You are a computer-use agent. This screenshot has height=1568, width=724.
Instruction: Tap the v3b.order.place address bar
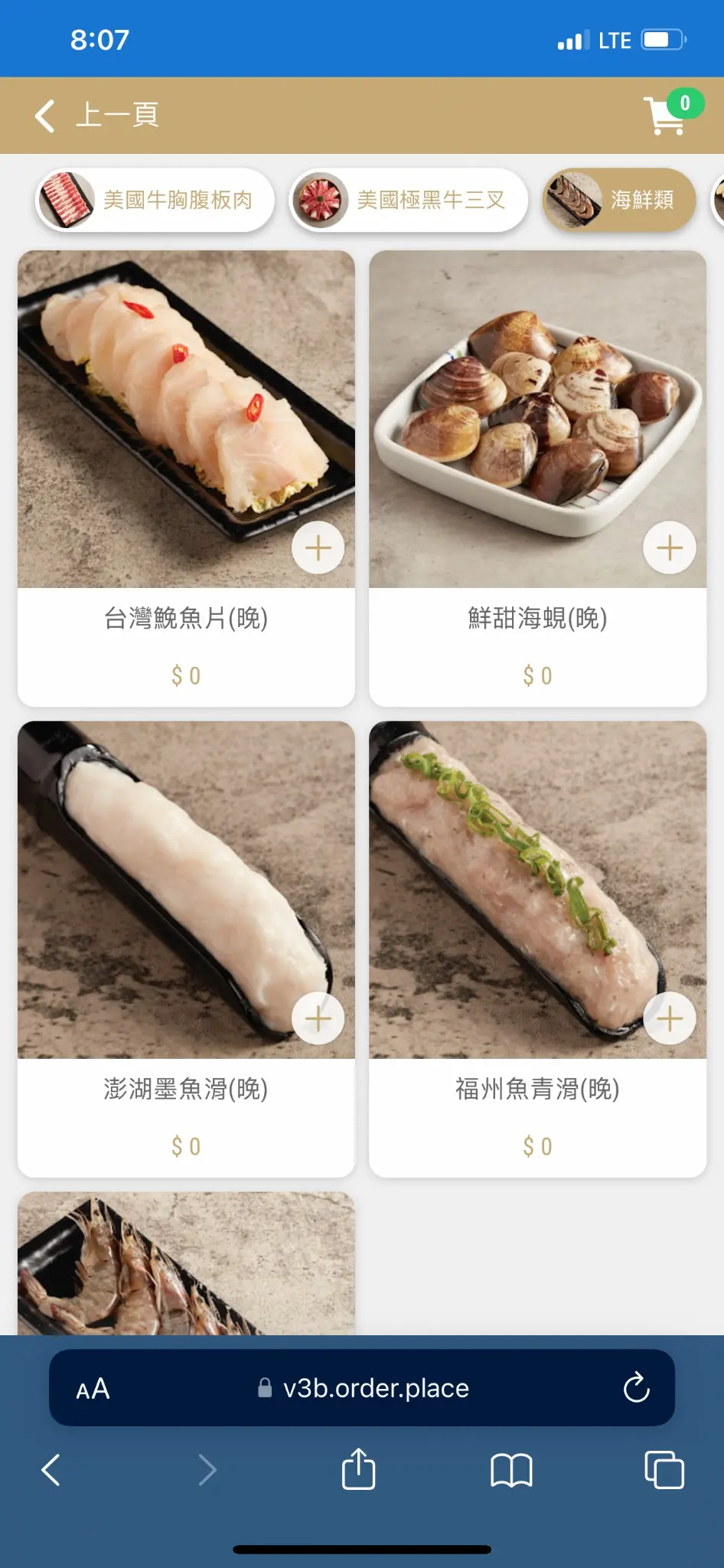(375, 1388)
